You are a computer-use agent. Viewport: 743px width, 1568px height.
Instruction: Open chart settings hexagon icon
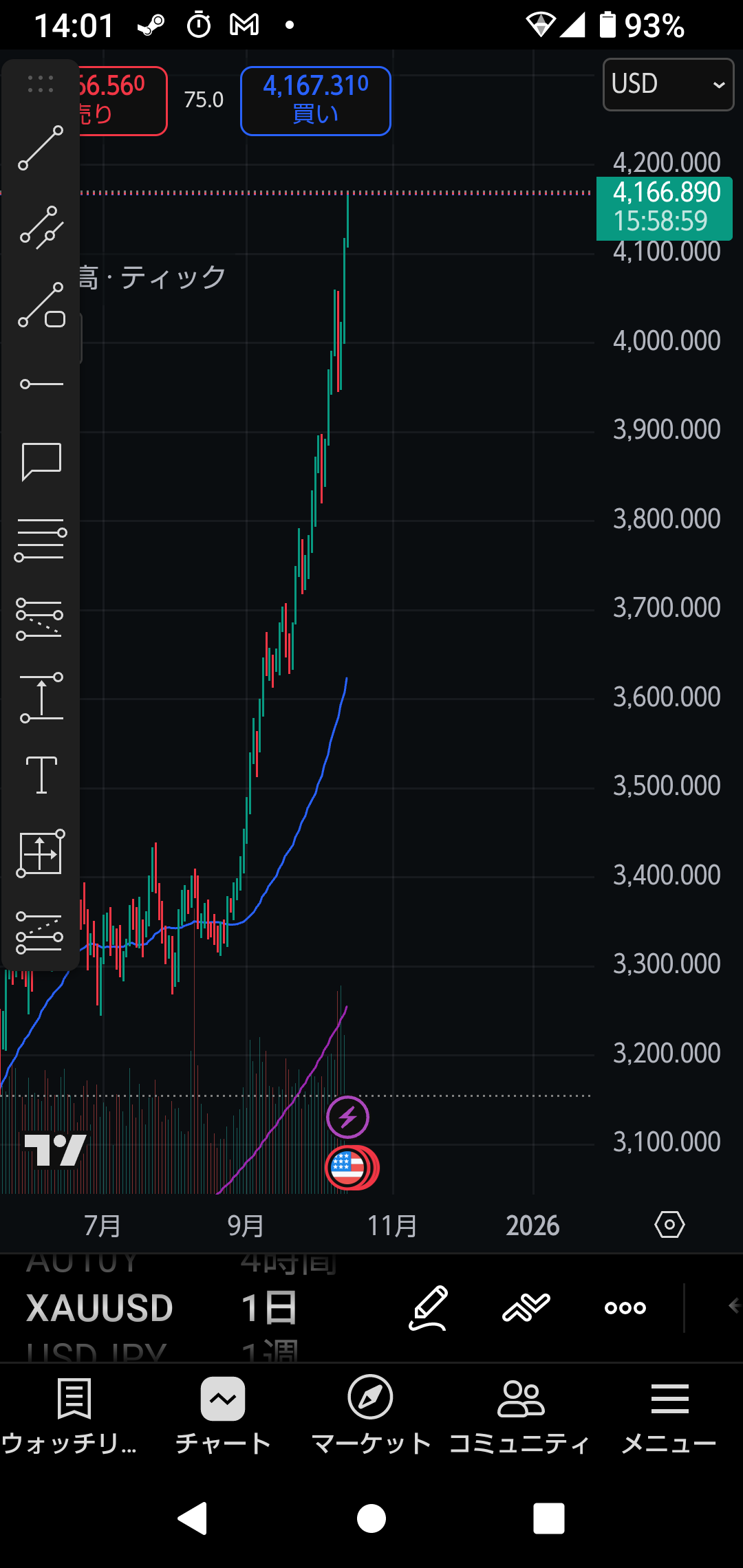[x=669, y=1225]
